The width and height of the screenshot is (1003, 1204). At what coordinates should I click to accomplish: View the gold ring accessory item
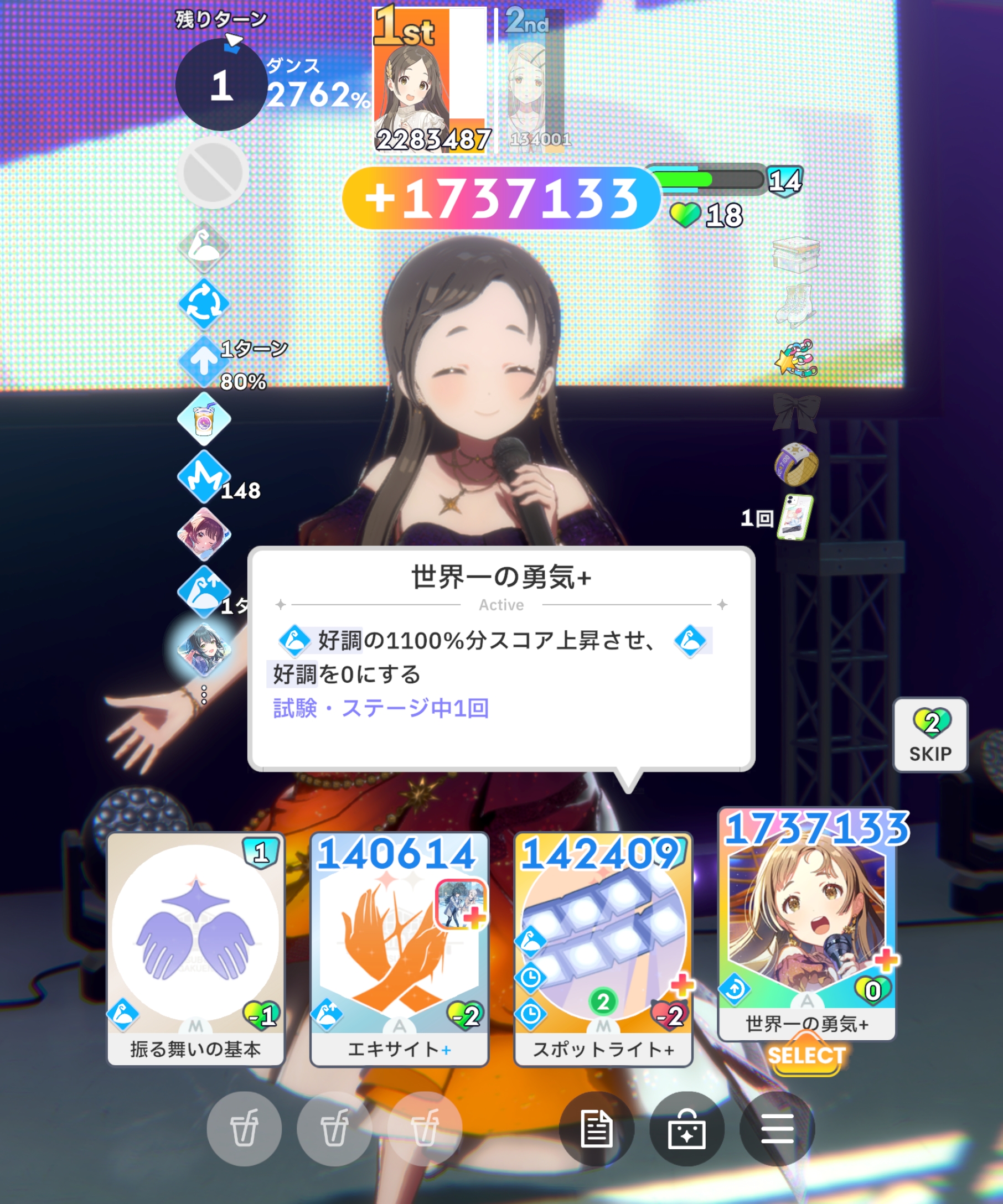coord(795,464)
